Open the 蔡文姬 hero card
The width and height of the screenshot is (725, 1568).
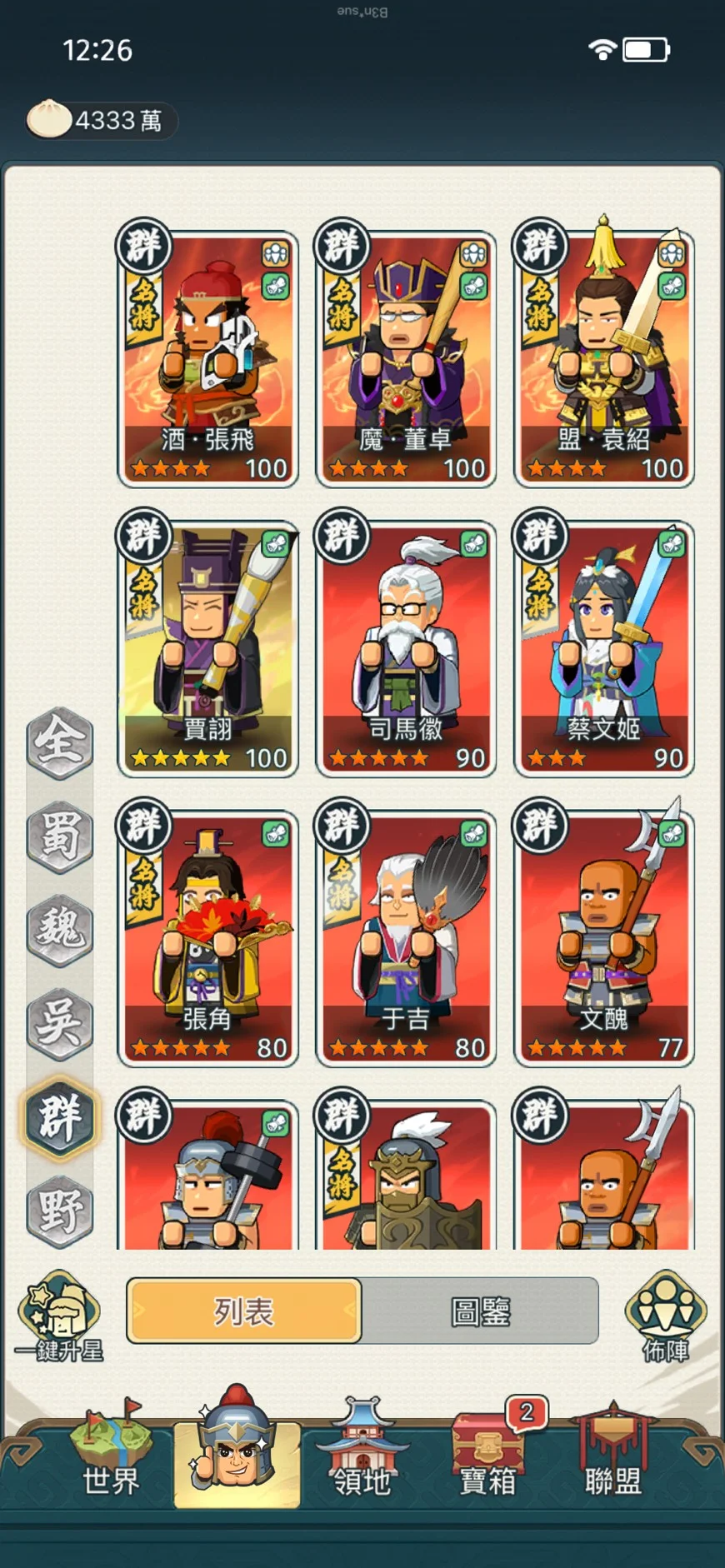(604, 648)
